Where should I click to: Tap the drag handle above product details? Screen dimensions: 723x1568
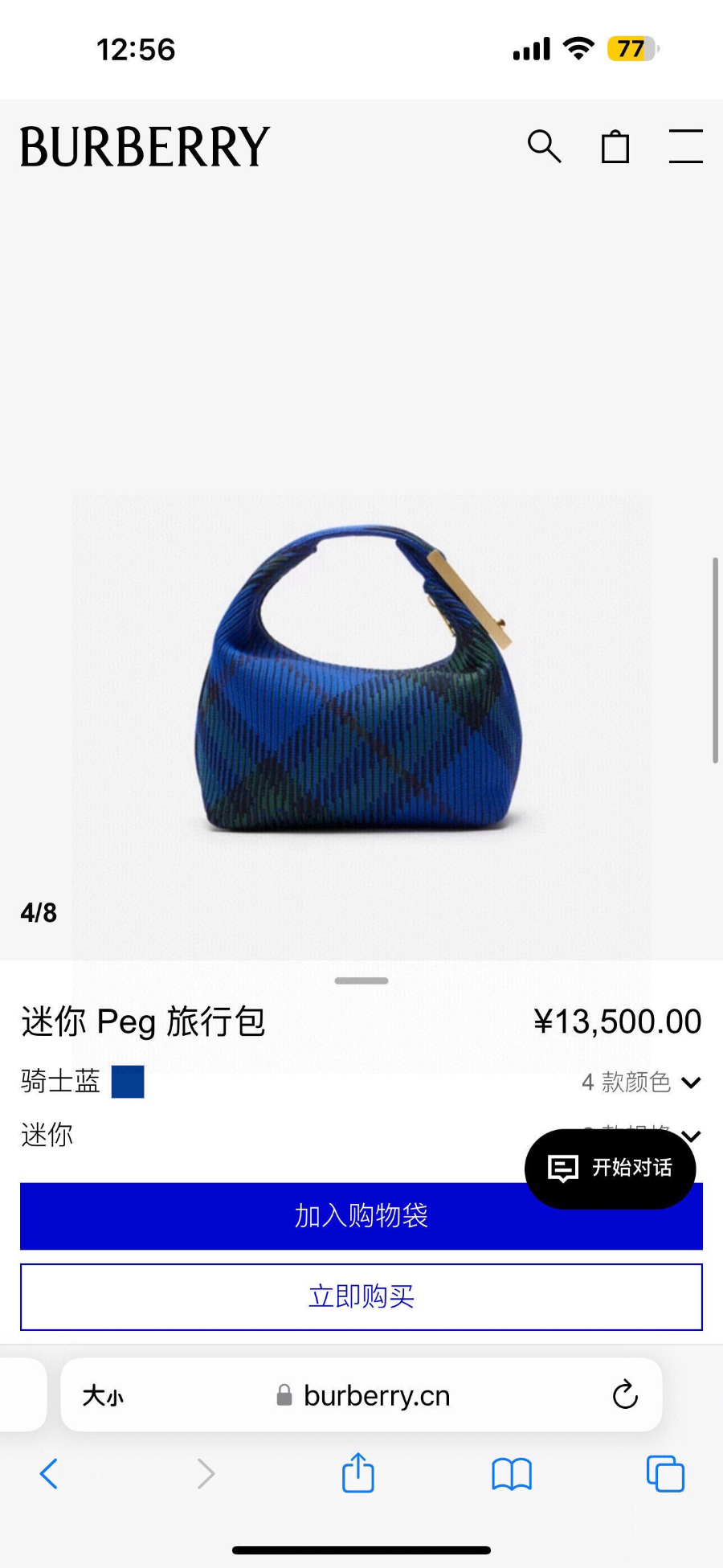(x=361, y=981)
